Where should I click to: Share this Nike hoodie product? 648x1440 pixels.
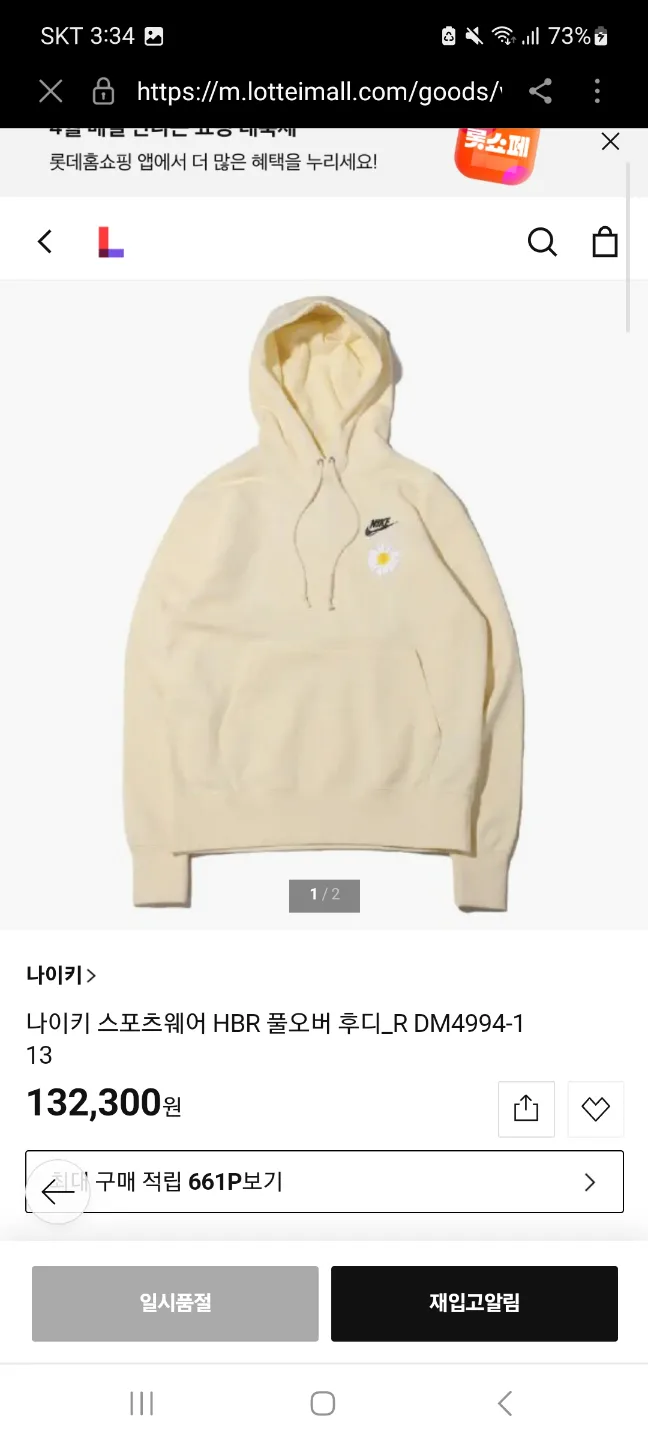[526, 1109]
